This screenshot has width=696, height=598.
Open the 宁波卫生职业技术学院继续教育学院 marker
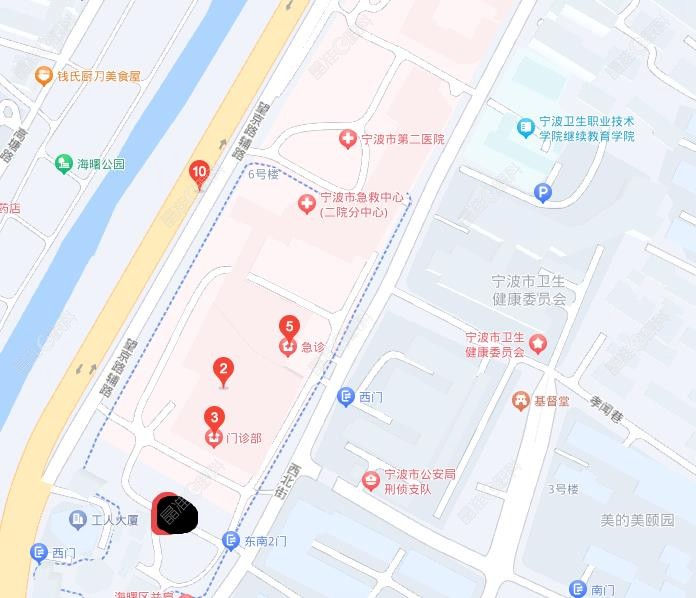click(526, 128)
